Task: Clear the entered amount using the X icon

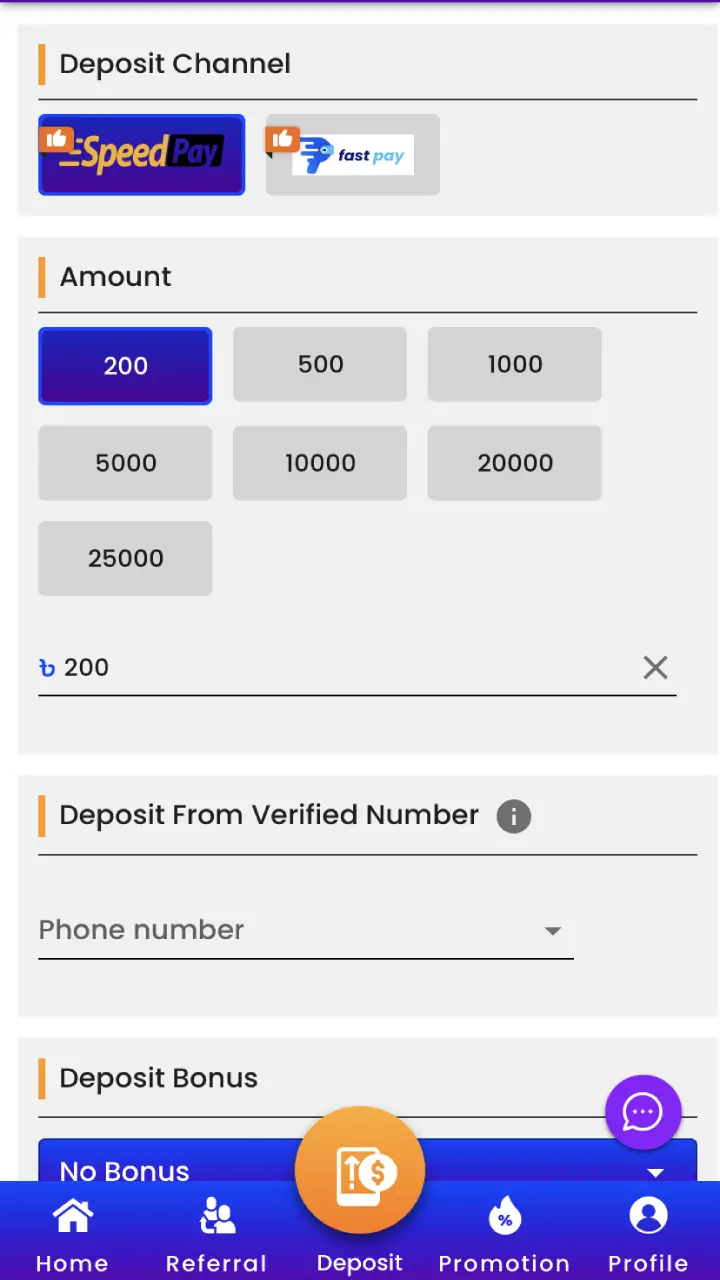Action: point(655,667)
